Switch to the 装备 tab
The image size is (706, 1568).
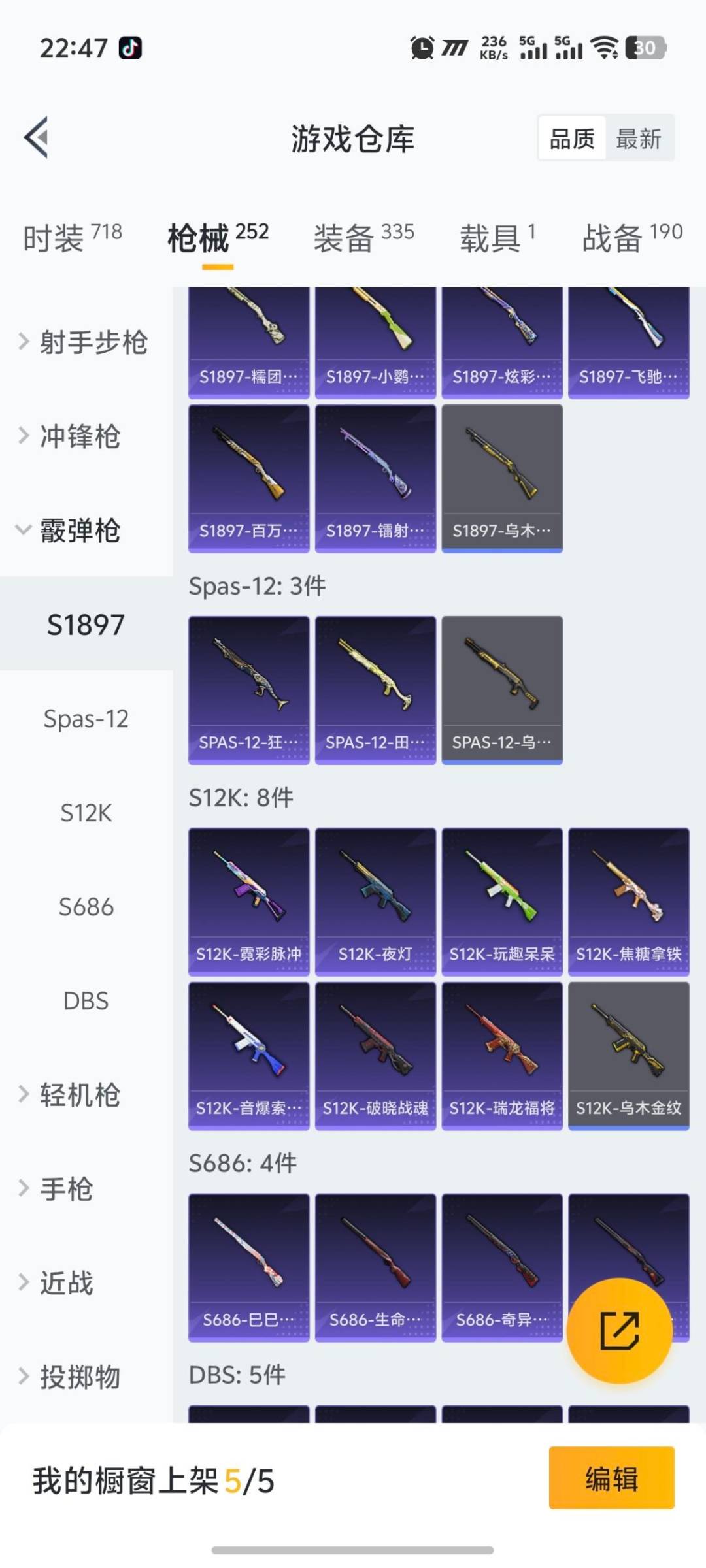363,237
